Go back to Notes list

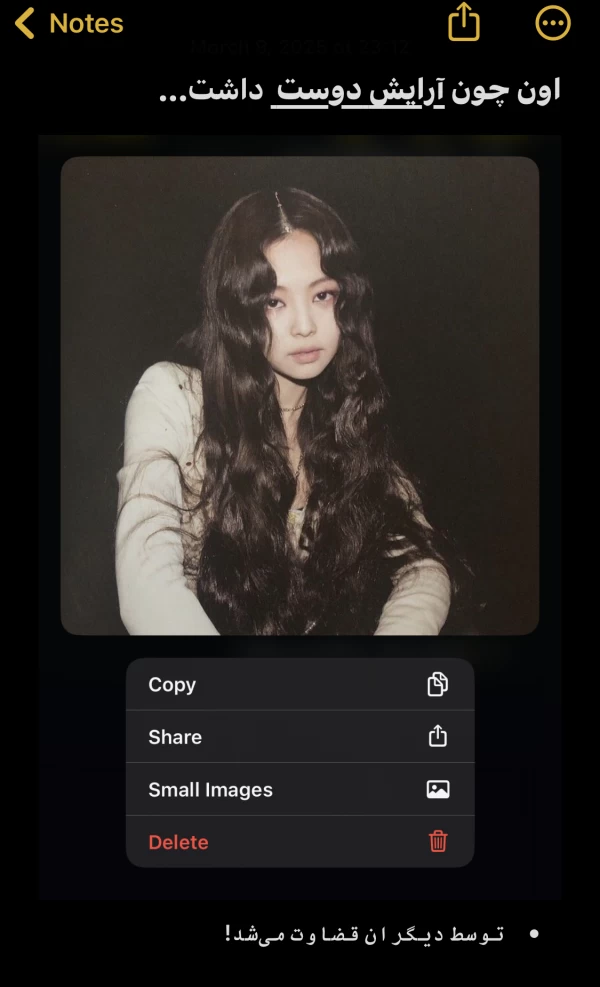(70, 23)
